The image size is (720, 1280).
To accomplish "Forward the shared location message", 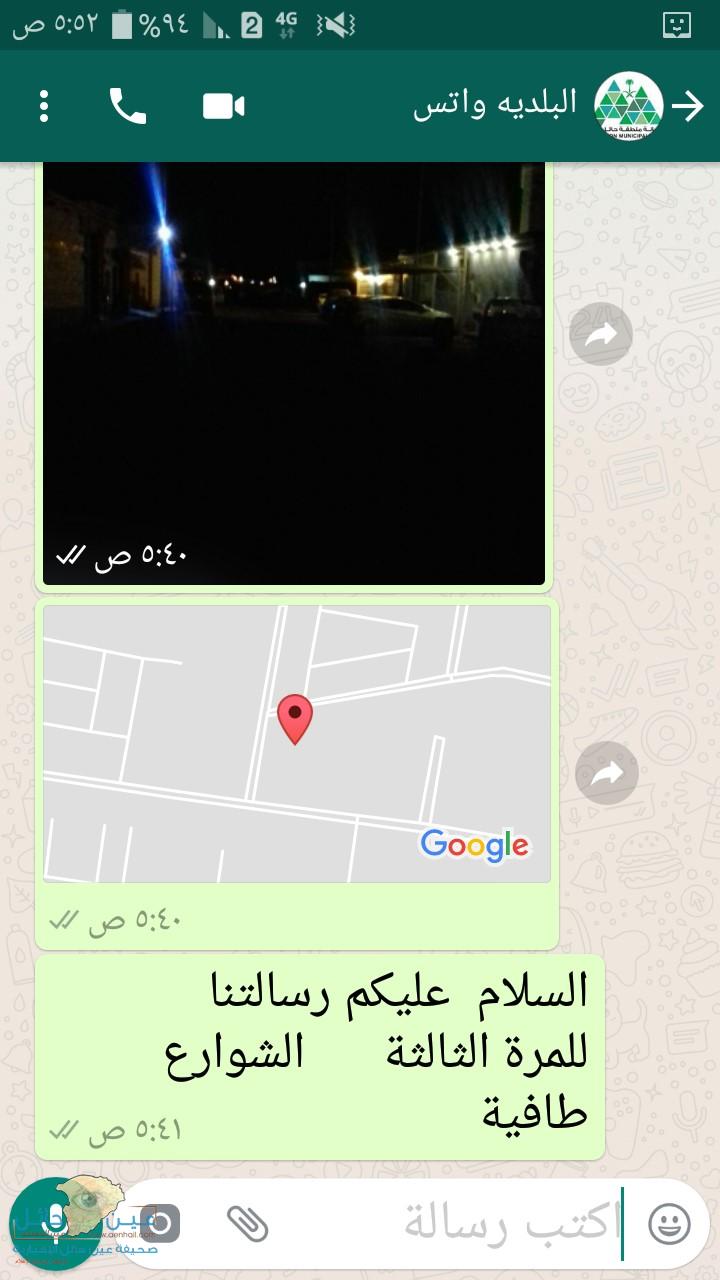I will 607,773.
